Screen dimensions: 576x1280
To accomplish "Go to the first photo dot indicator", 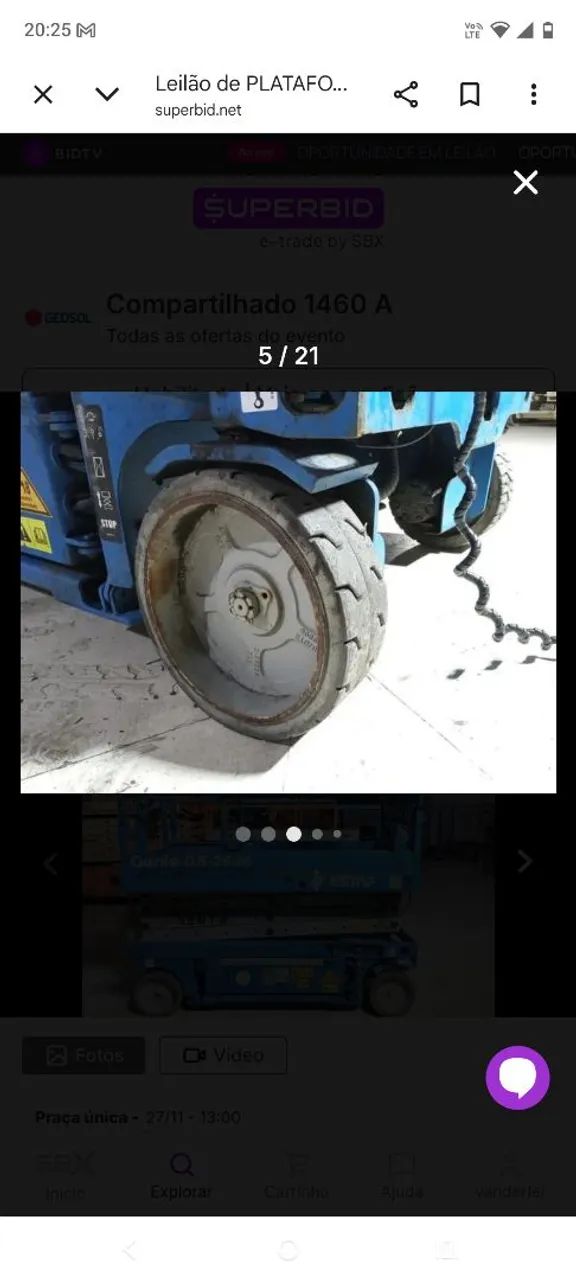I will (243, 834).
